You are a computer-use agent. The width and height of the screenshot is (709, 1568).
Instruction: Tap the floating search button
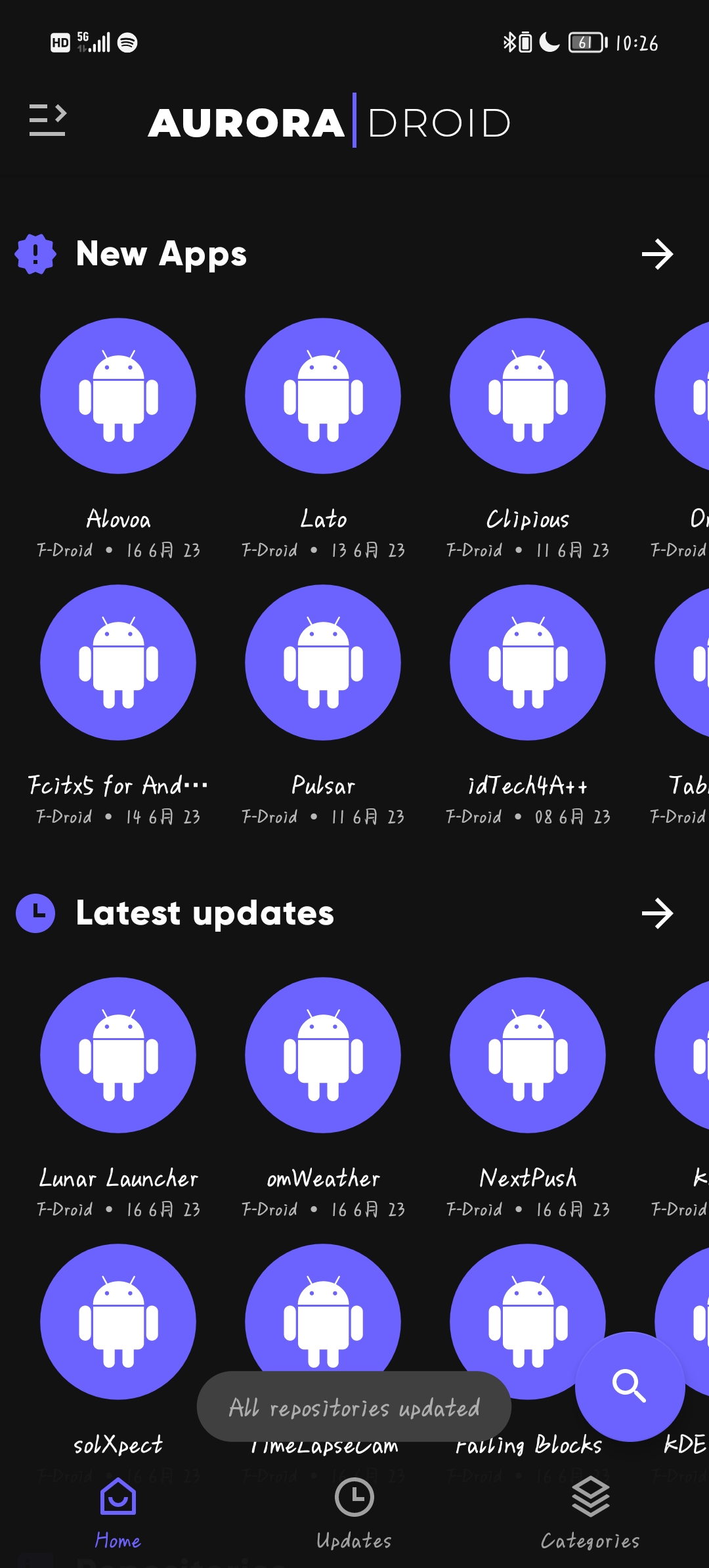[x=630, y=1386]
